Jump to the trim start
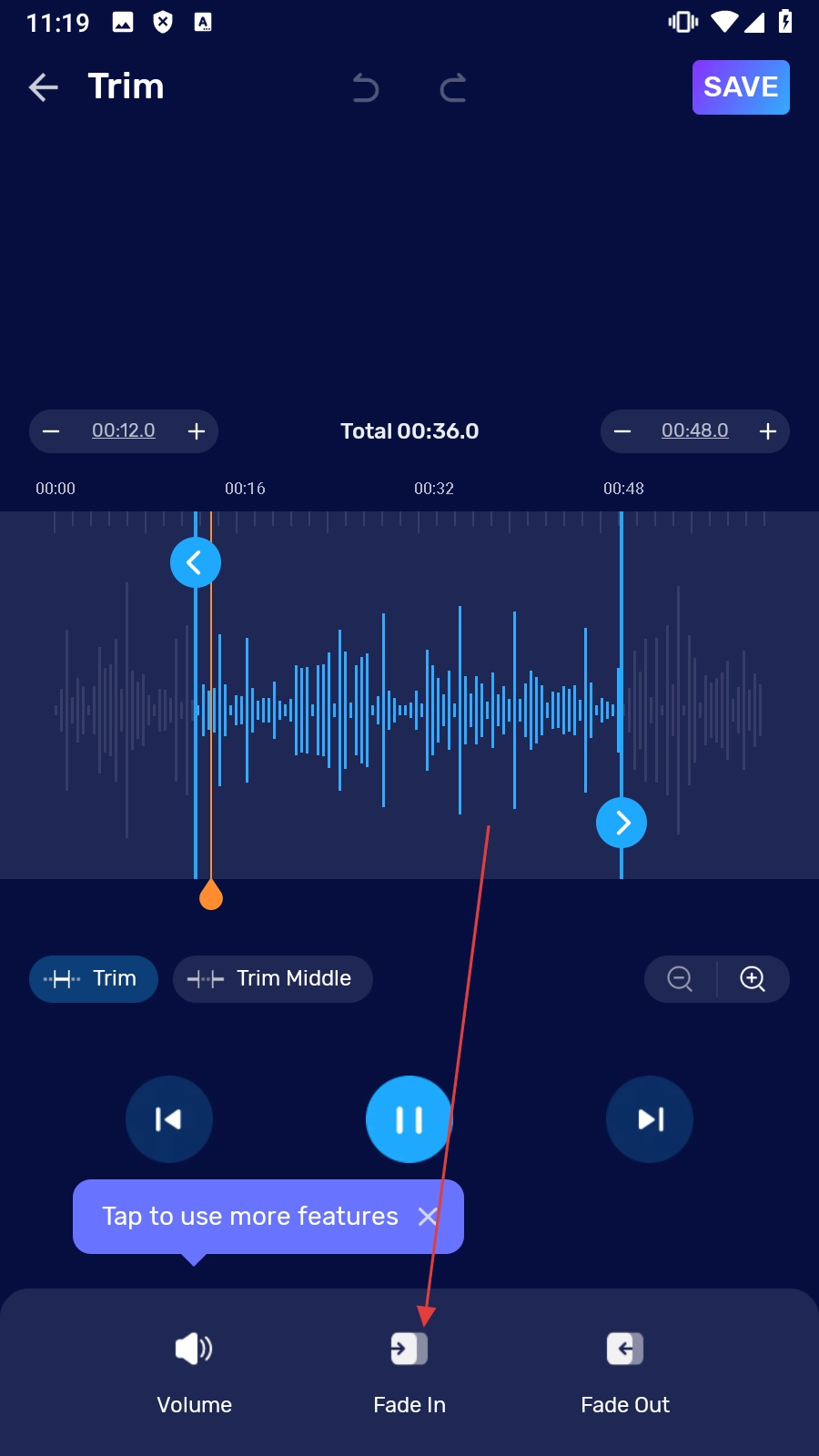The height and width of the screenshot is (1456, 819). pos(169,1119)
